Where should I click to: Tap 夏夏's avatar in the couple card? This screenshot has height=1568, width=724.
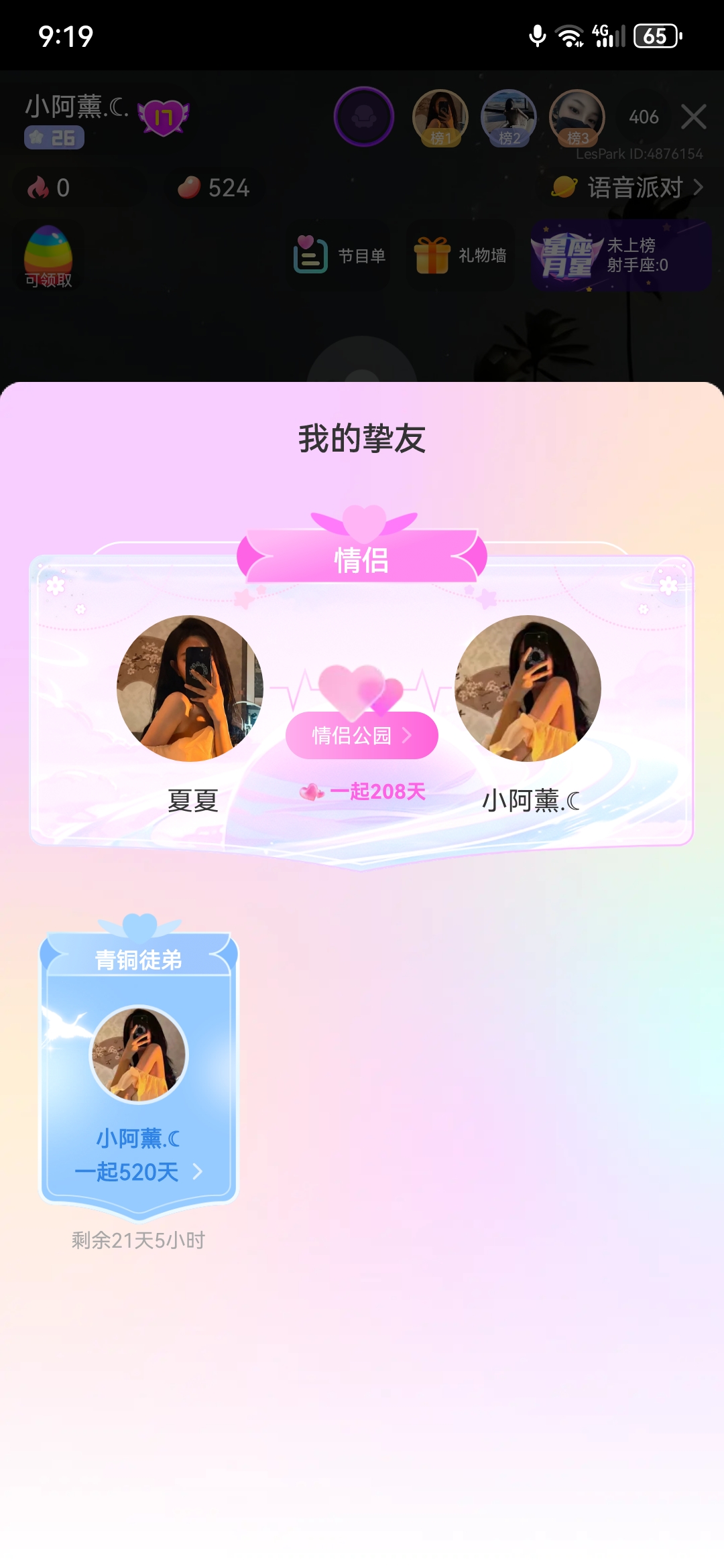click(x=190, y=688)
